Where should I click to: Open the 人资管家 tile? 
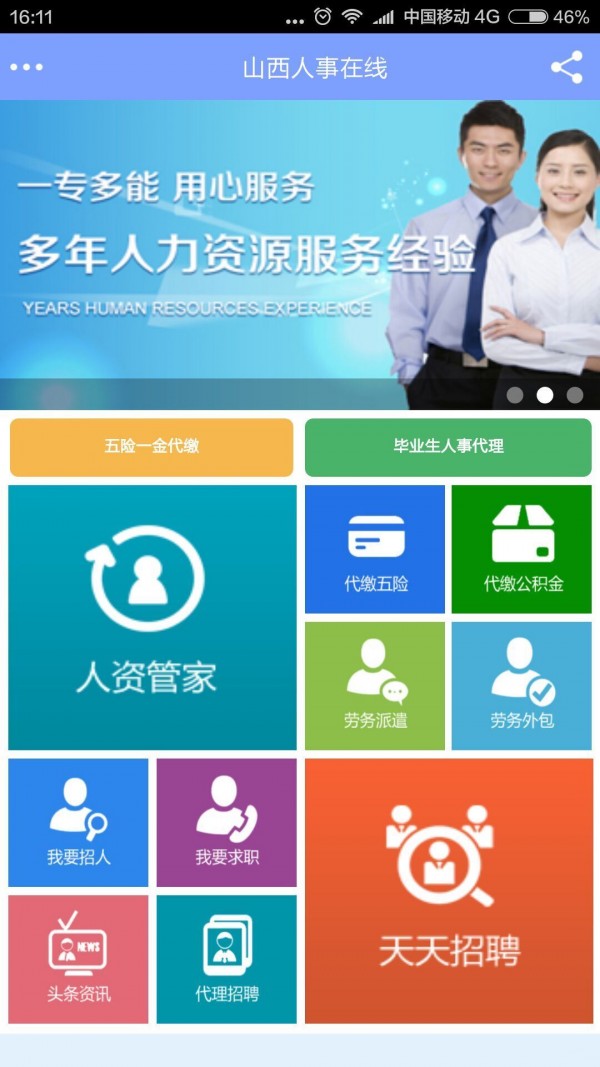point(152,617)
